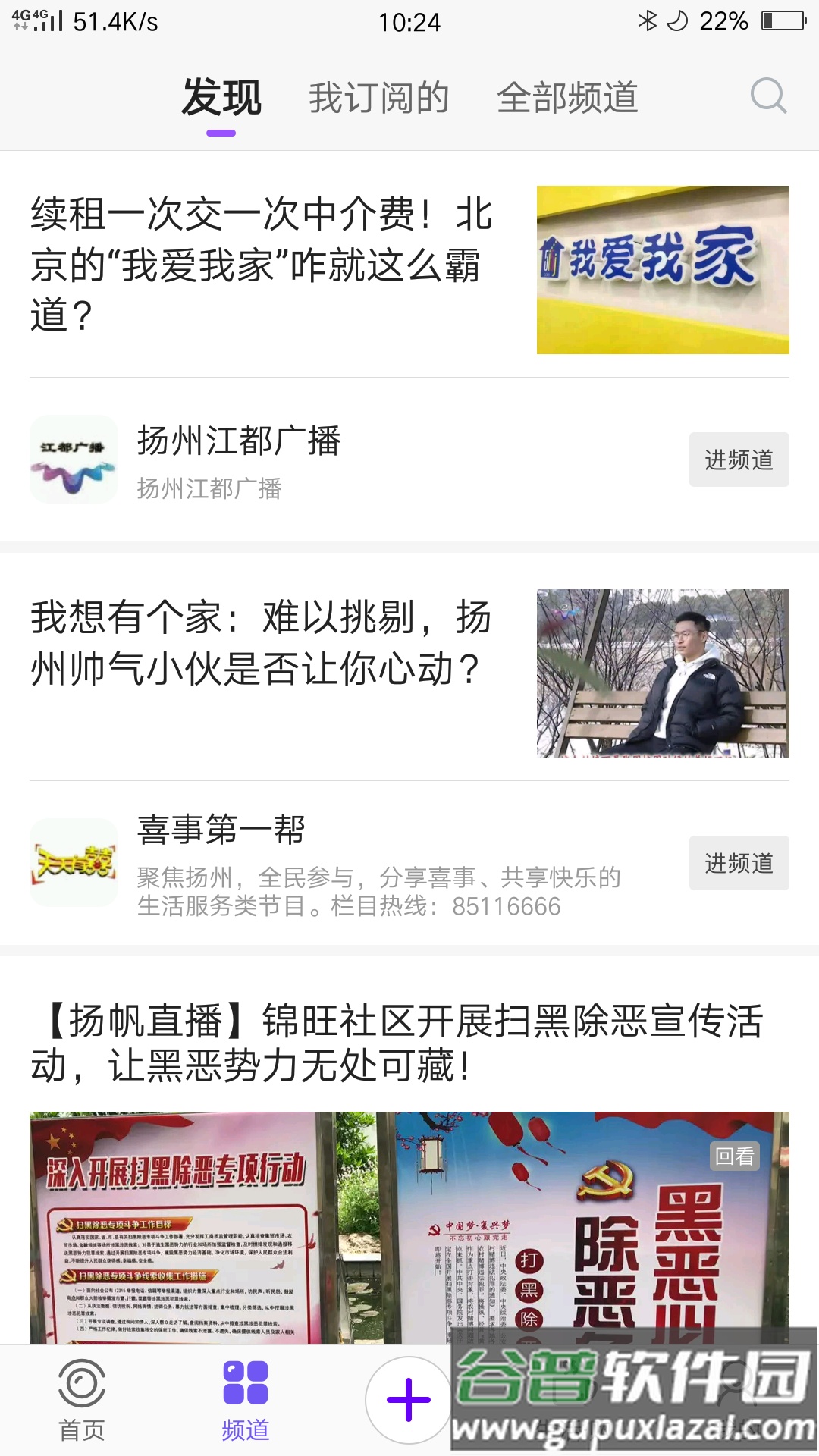Enter the 喜事第一帮 channel via 进频道

click(x=739, y=863)
